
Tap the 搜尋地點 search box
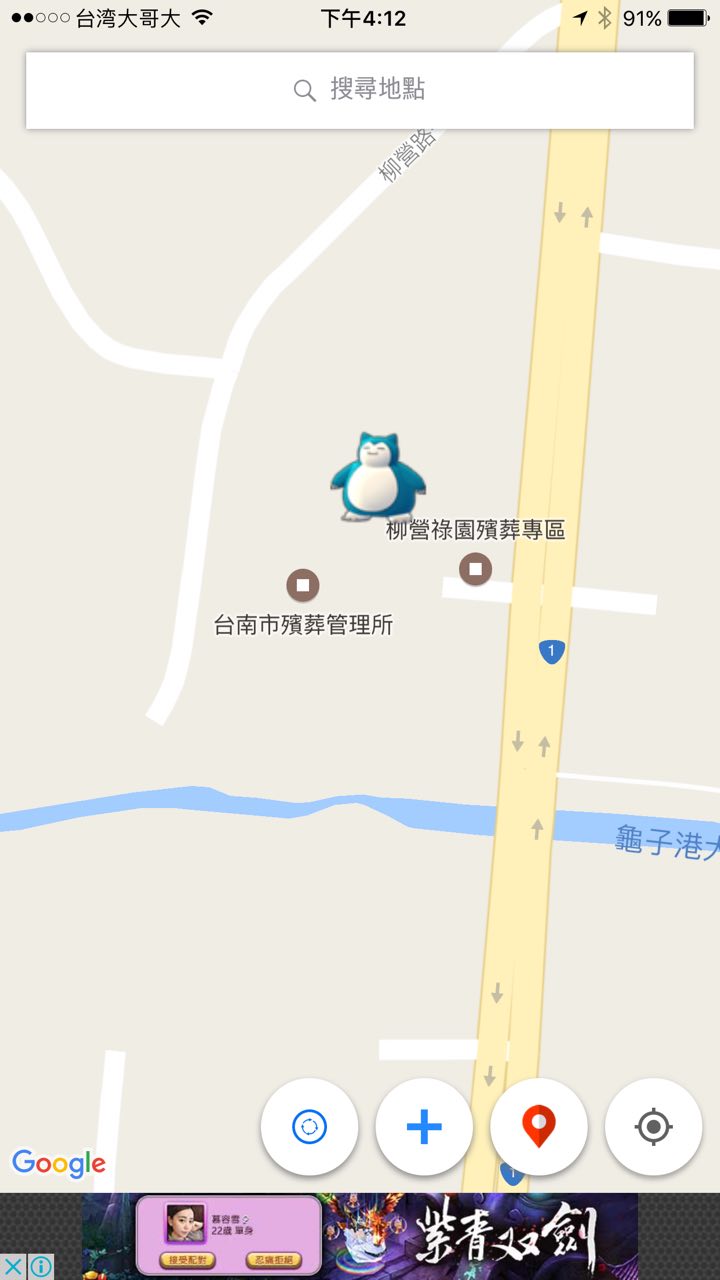click(360, 90)
